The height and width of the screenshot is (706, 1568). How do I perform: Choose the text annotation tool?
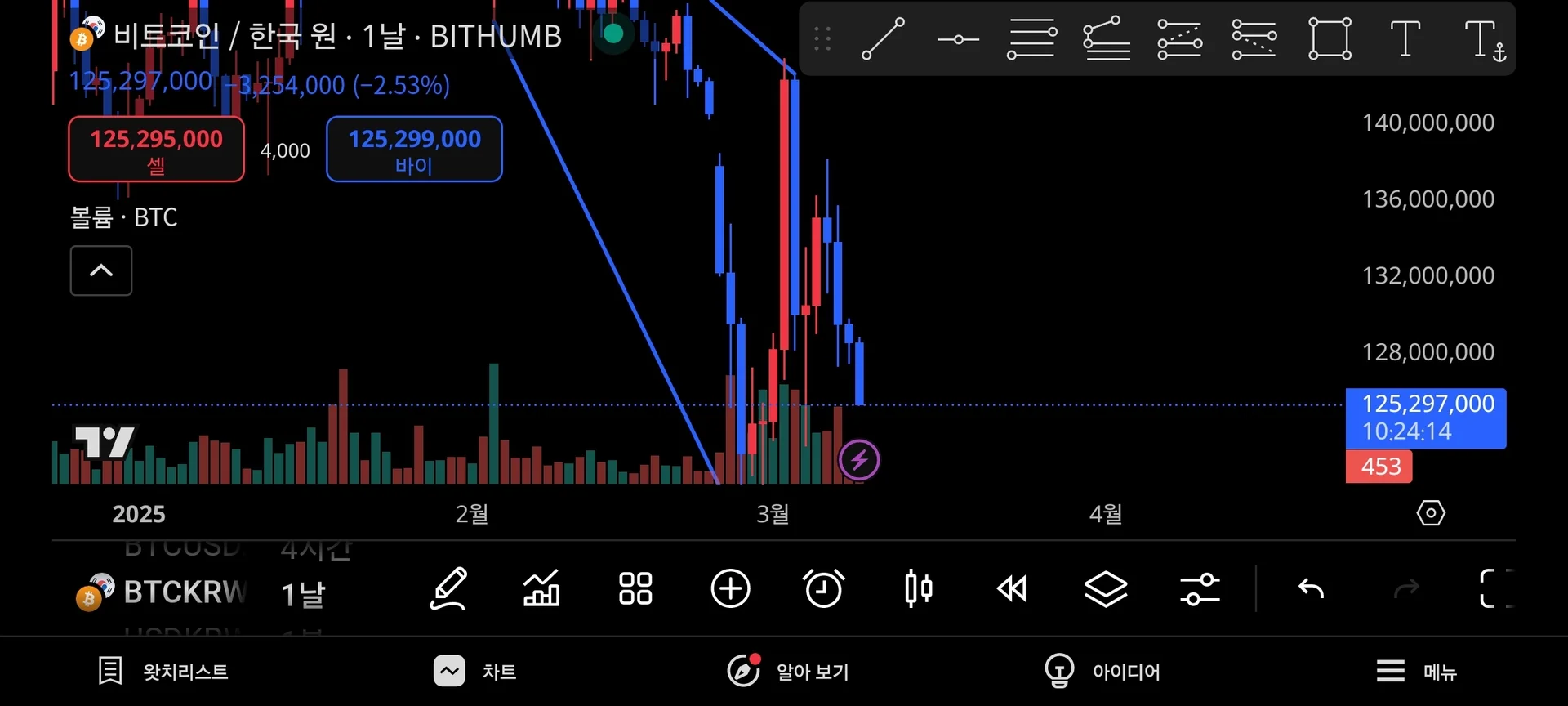coord(1405,39)
